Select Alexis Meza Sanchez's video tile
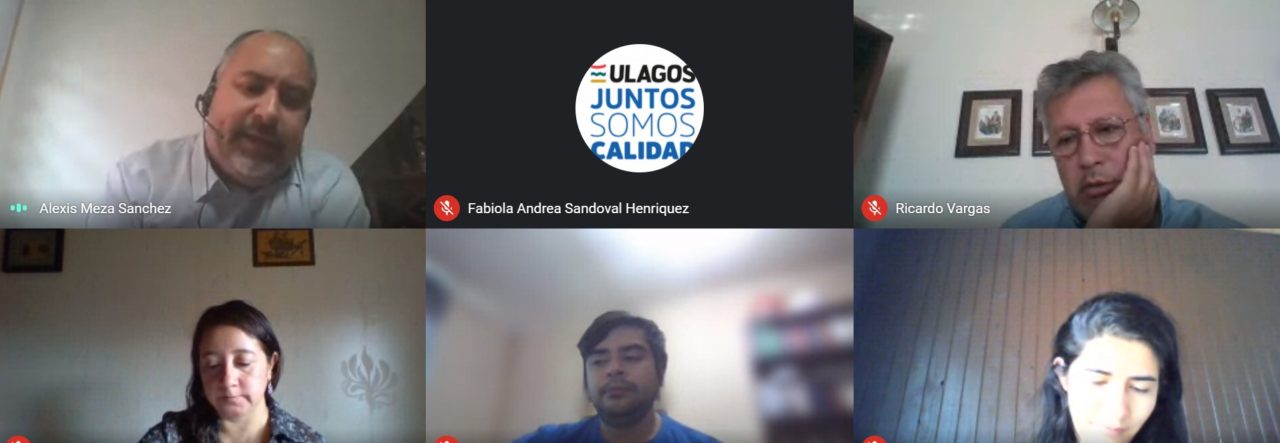 click(212, 113)
